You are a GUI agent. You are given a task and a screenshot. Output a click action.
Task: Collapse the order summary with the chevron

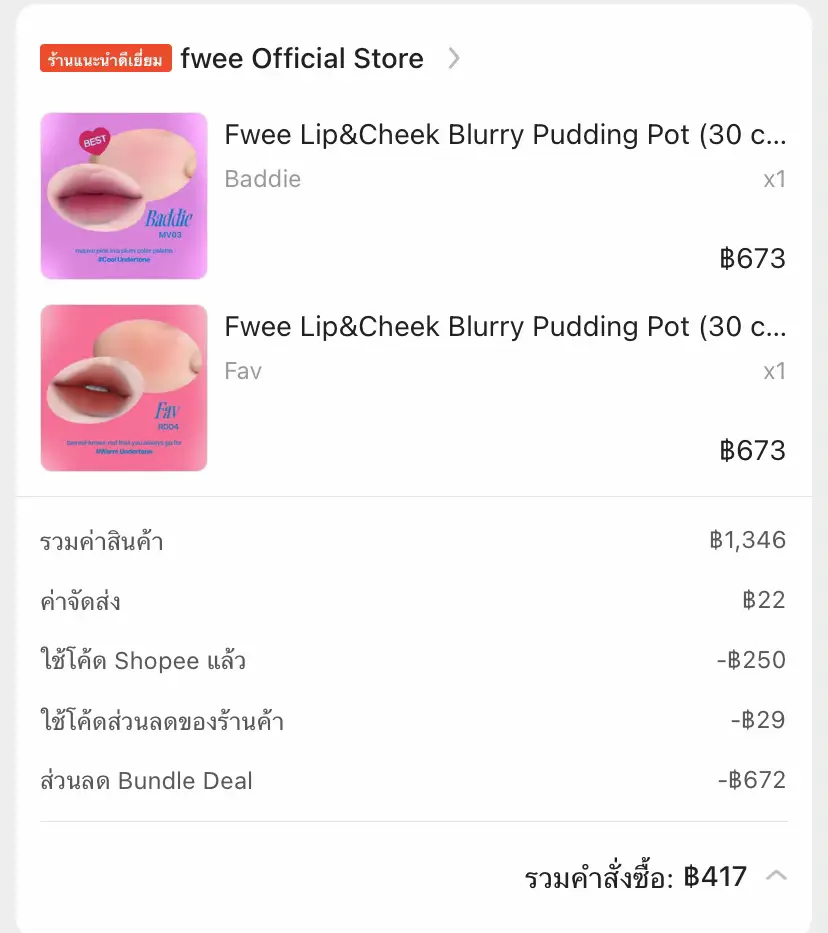tap(776, 874)
